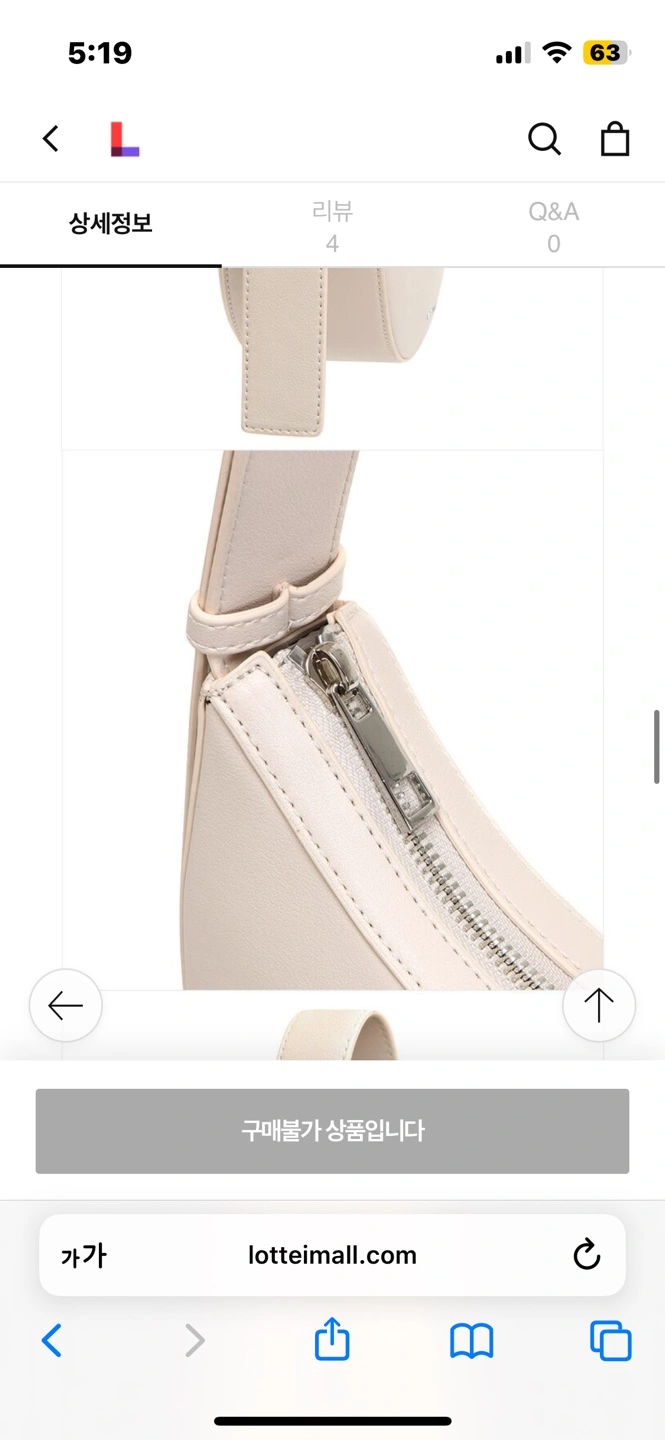
Task: Jump to top with up arrow
Action: pyautogui.click(x=599, y=1005)
